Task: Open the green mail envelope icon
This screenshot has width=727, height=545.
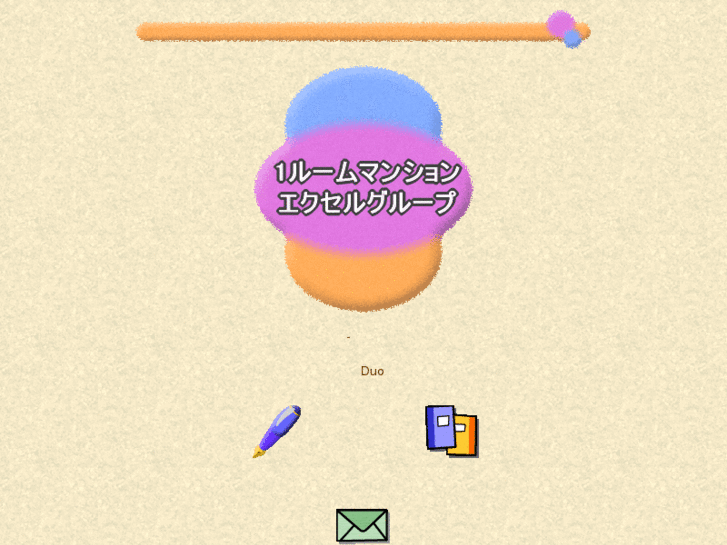Action: point(362,525)
